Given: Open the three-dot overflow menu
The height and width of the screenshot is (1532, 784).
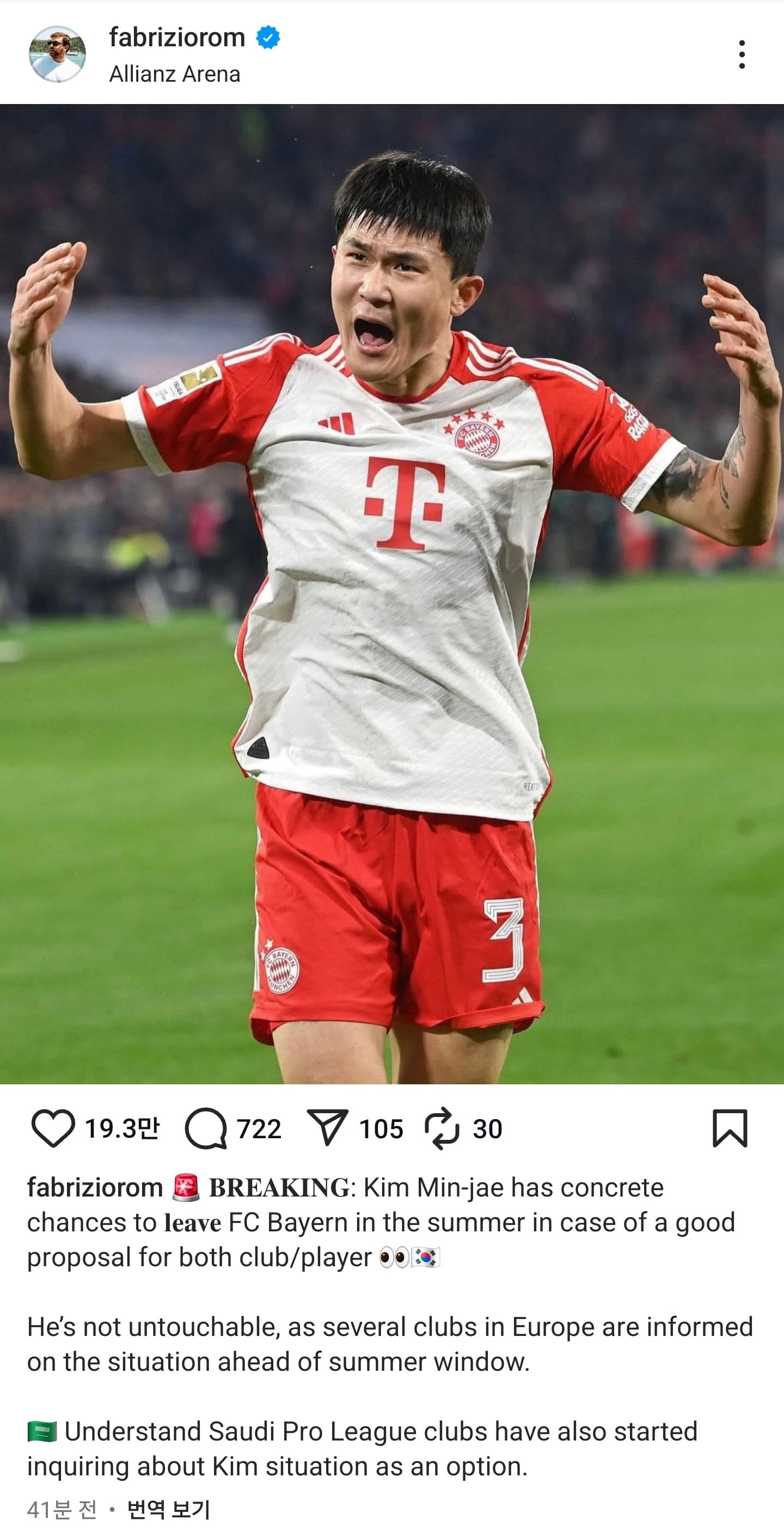Looking at the screenshot, I should tap(741, 54).
